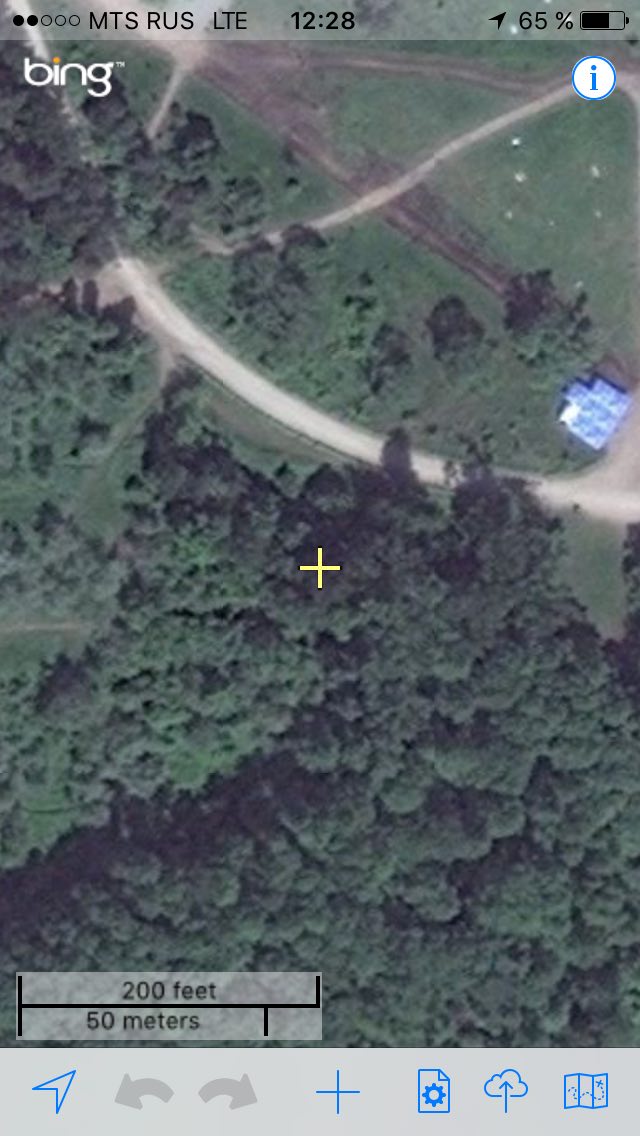Open the map layers icon
Screen dimensions: 640x1136
pos(586,1091)
